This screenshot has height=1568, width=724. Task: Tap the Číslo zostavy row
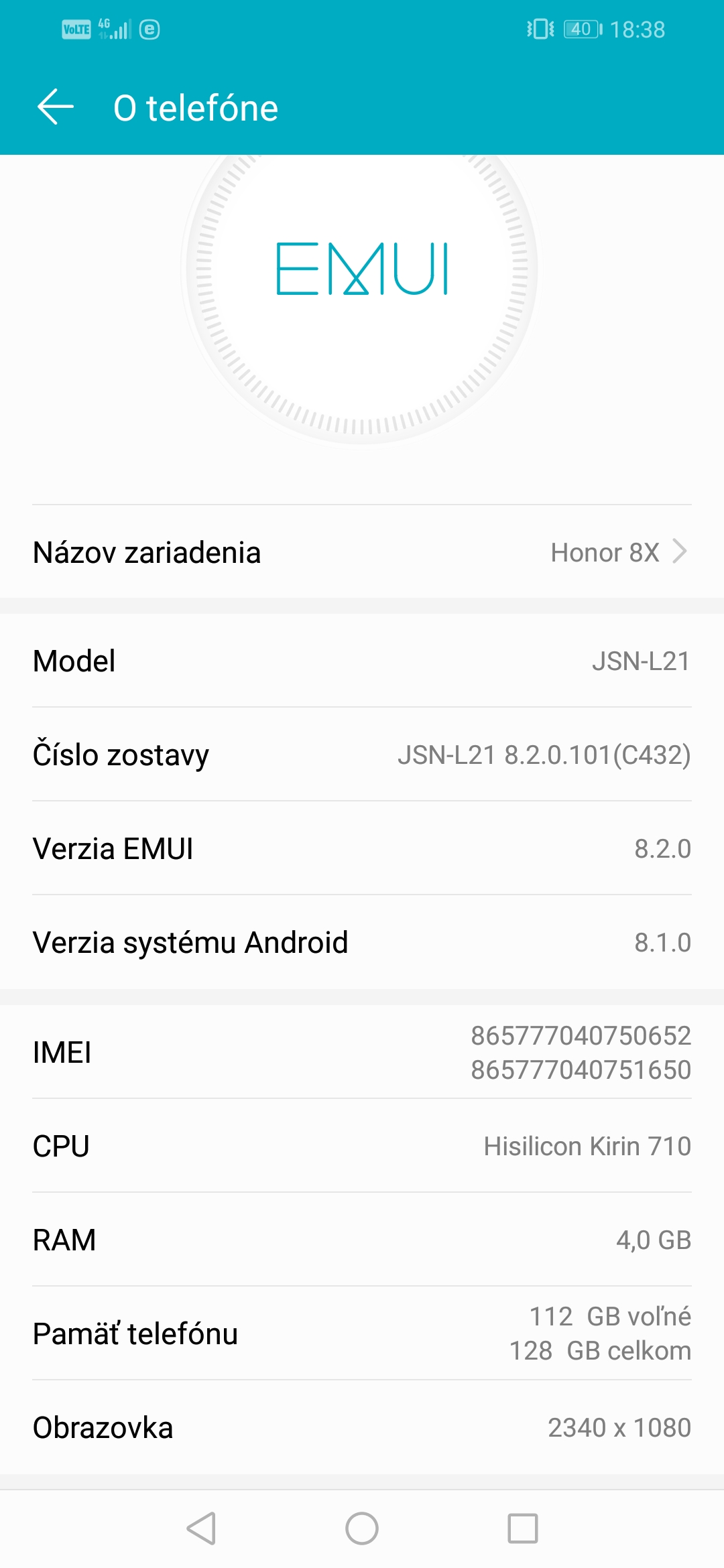point(362,755)
